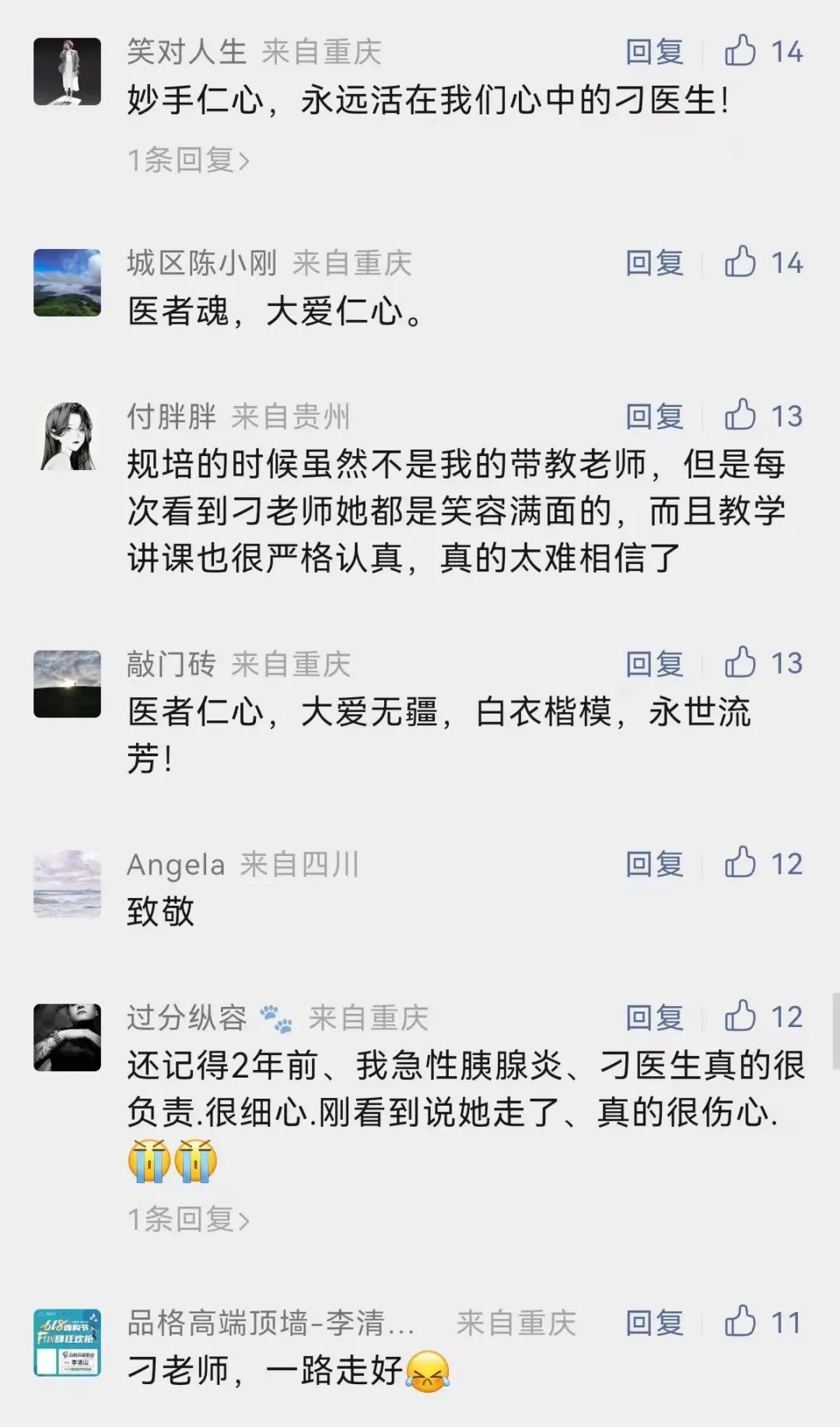
Task: Like 城区陈小刚's comment
Action: point(740,262)
